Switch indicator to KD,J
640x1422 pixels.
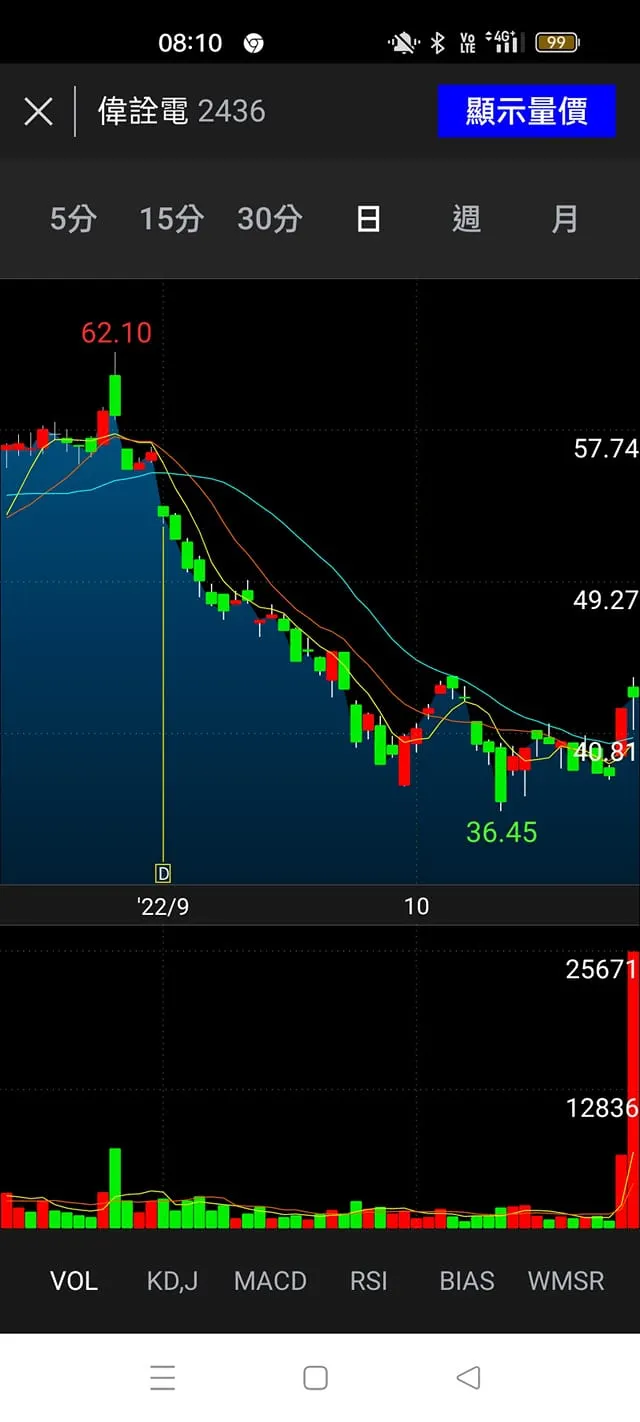(172, 1281)
